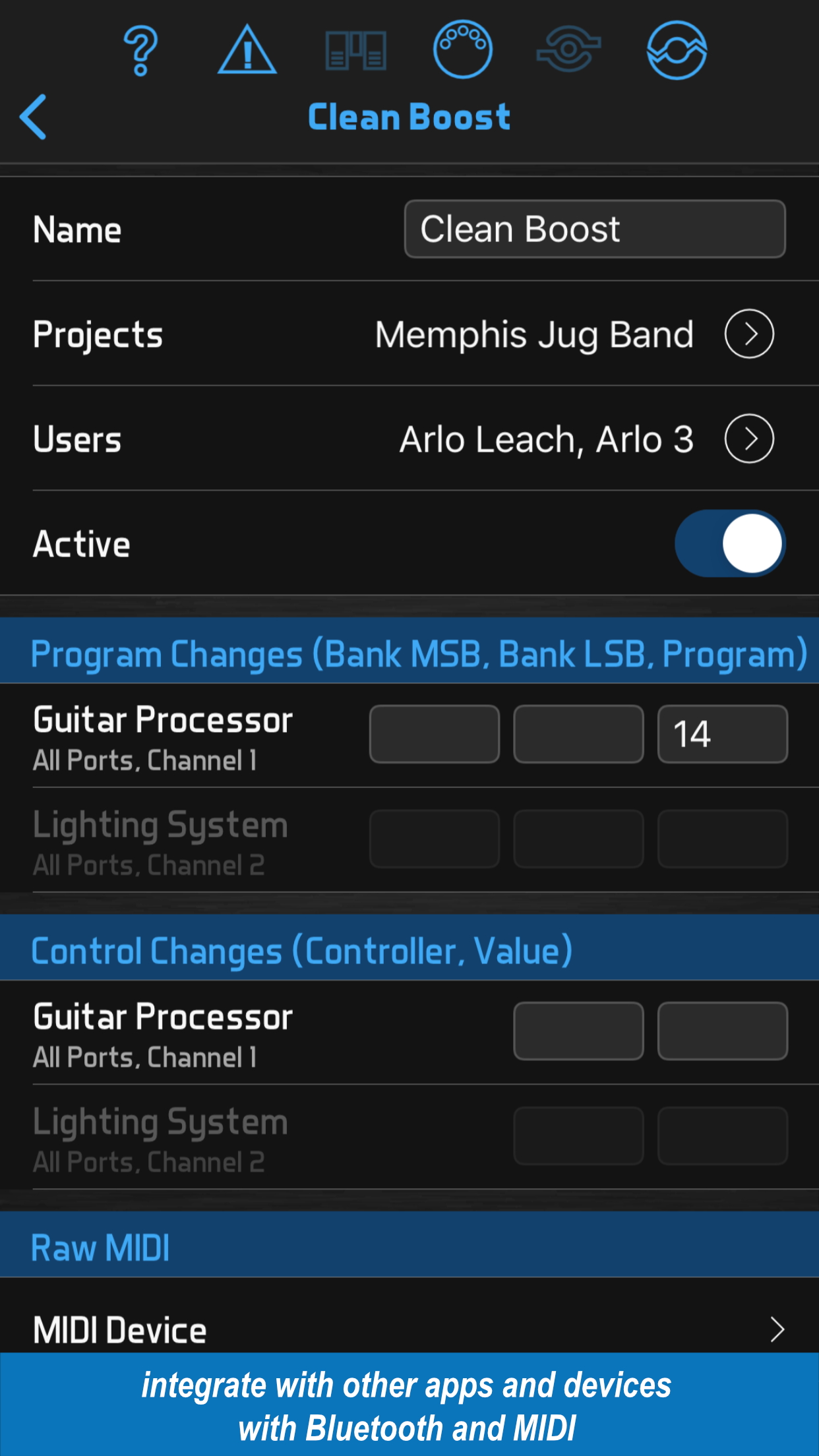Expand the Projects row for Memphis Jug Band
Screen dimensions: 819x1456
pos(748,334)
